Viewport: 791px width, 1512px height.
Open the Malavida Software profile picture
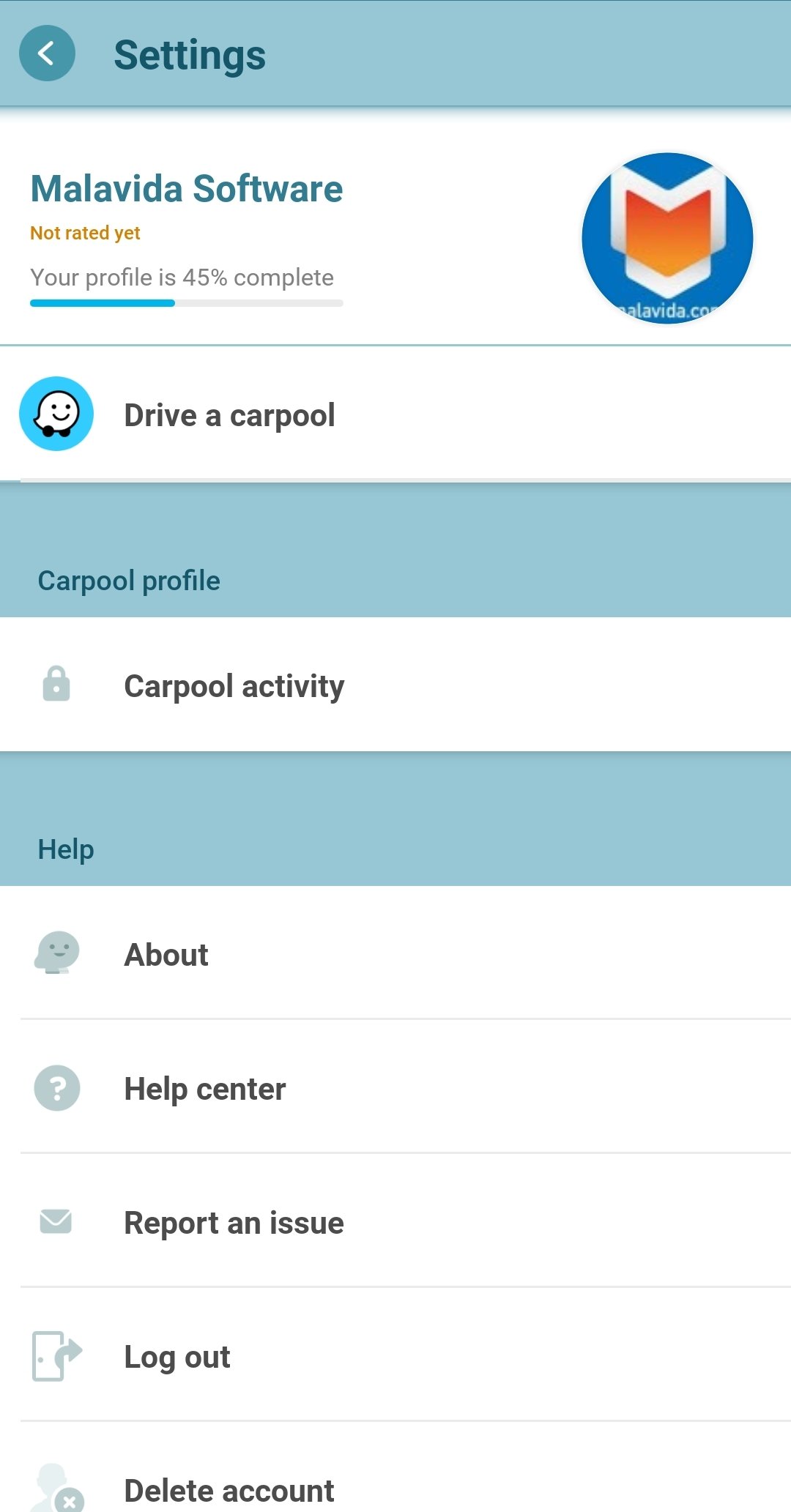click(x=667, y=238)
